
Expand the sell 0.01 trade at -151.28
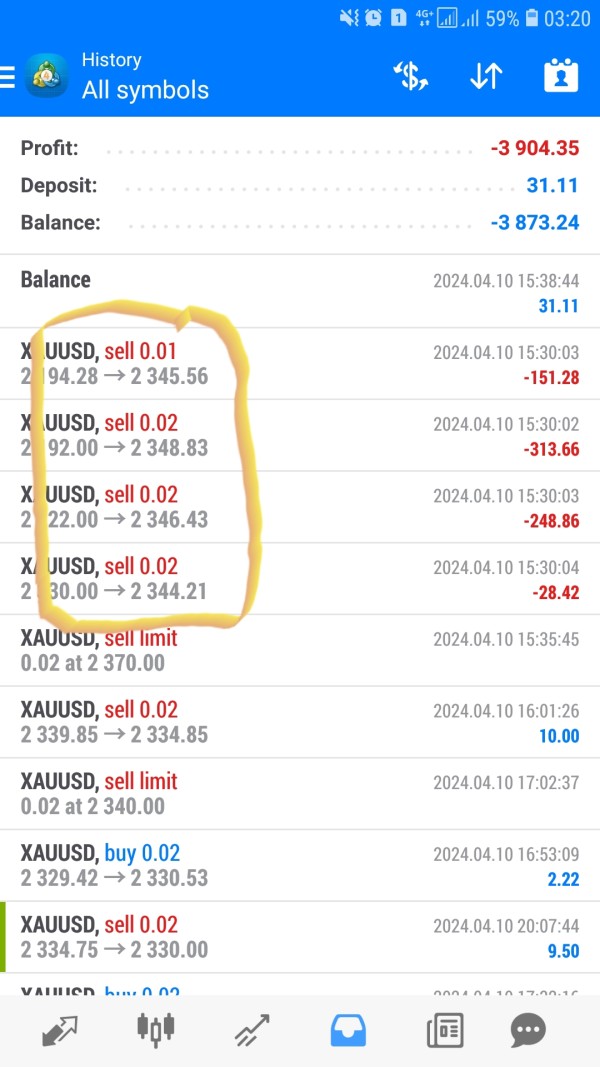pyautogui.click(x=300, y=364)
